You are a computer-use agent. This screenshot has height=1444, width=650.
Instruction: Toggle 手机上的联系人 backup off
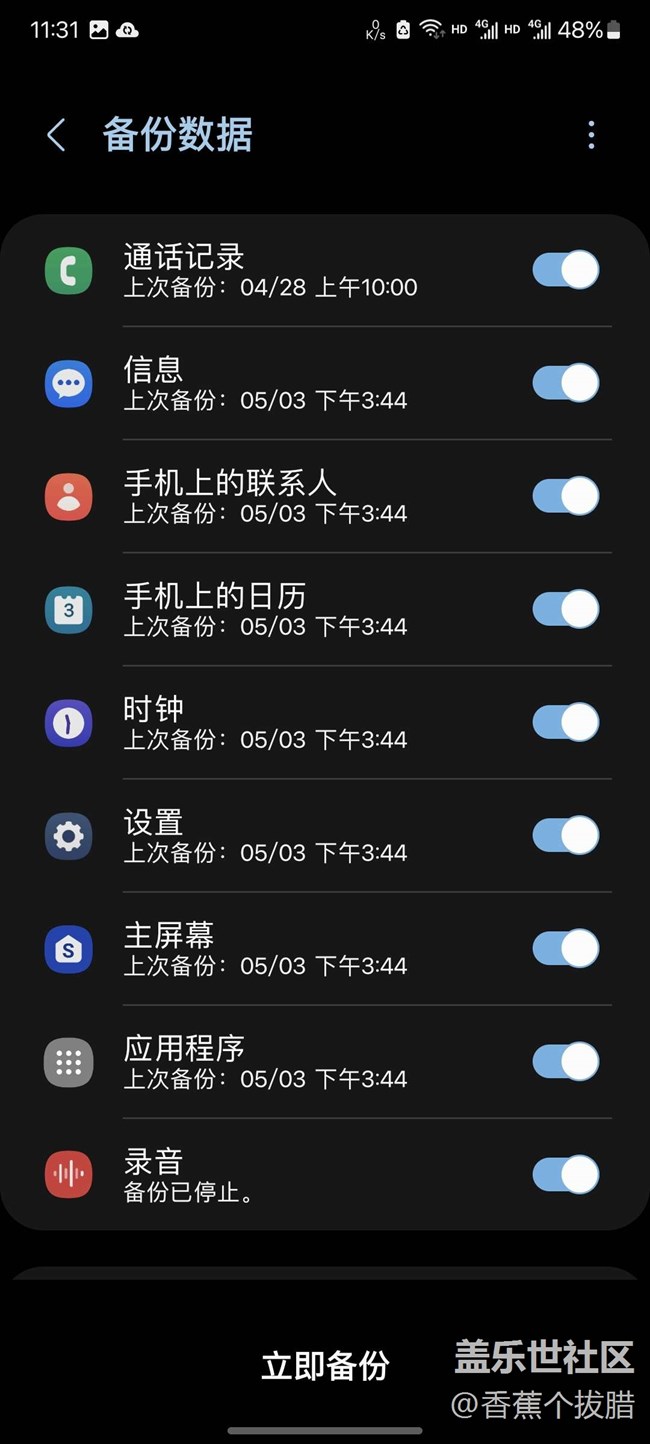tap(565, 496)
